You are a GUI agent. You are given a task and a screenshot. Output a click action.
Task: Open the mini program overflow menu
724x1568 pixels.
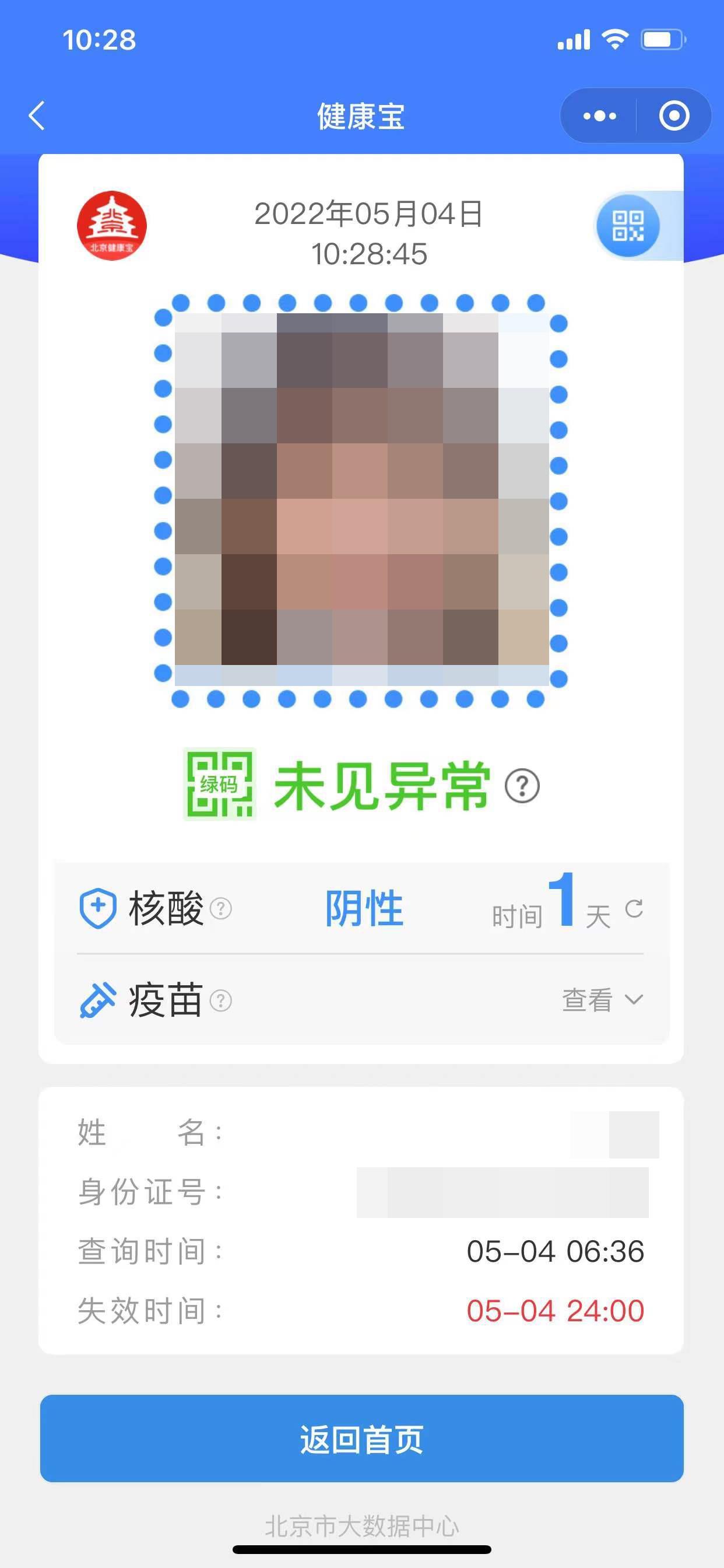pyautogui.click(x=599, y=116)
